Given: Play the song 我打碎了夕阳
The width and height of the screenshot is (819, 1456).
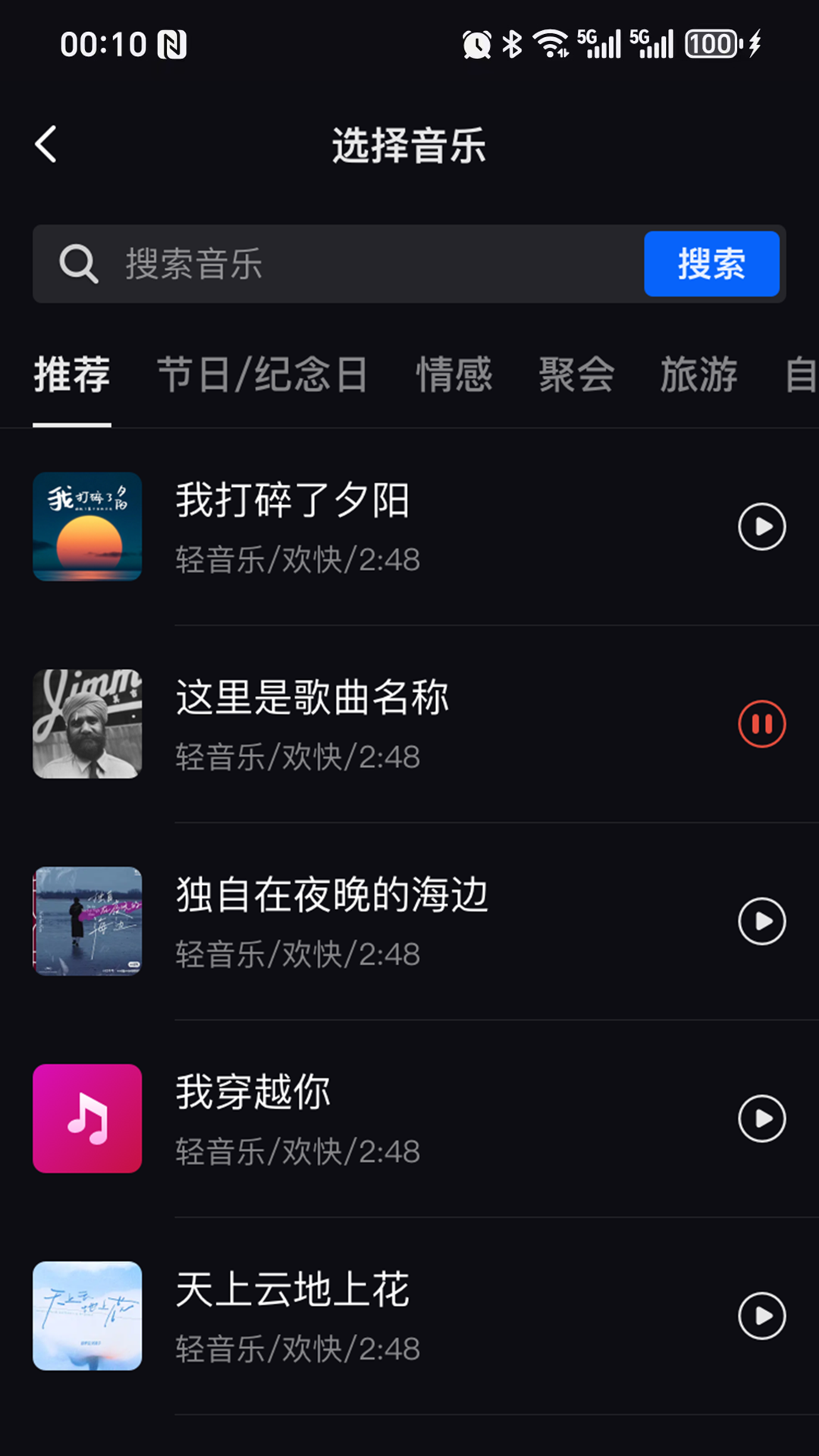Looking at the screenshot, I should point(761,526).
